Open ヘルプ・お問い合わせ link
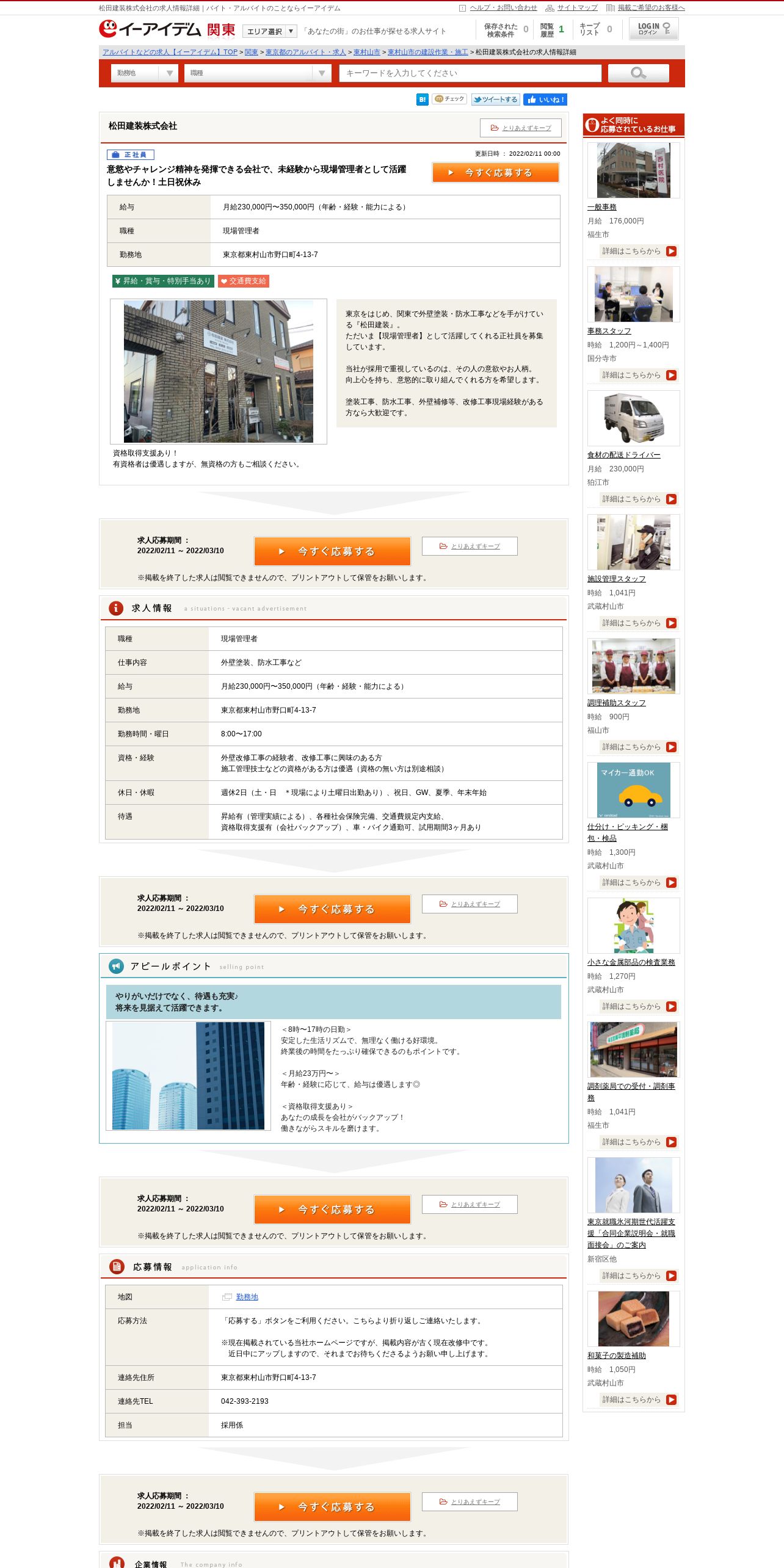This screenshot has width=784, height=1568. 503,8
